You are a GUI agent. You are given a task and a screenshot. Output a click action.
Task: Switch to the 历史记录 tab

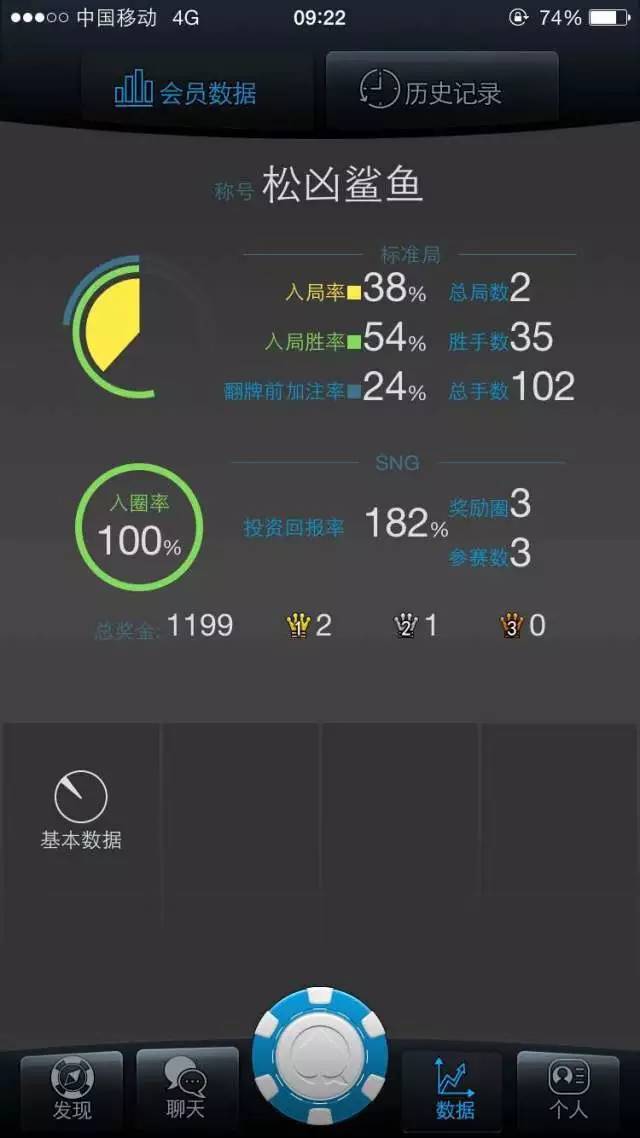pos(441,91)
